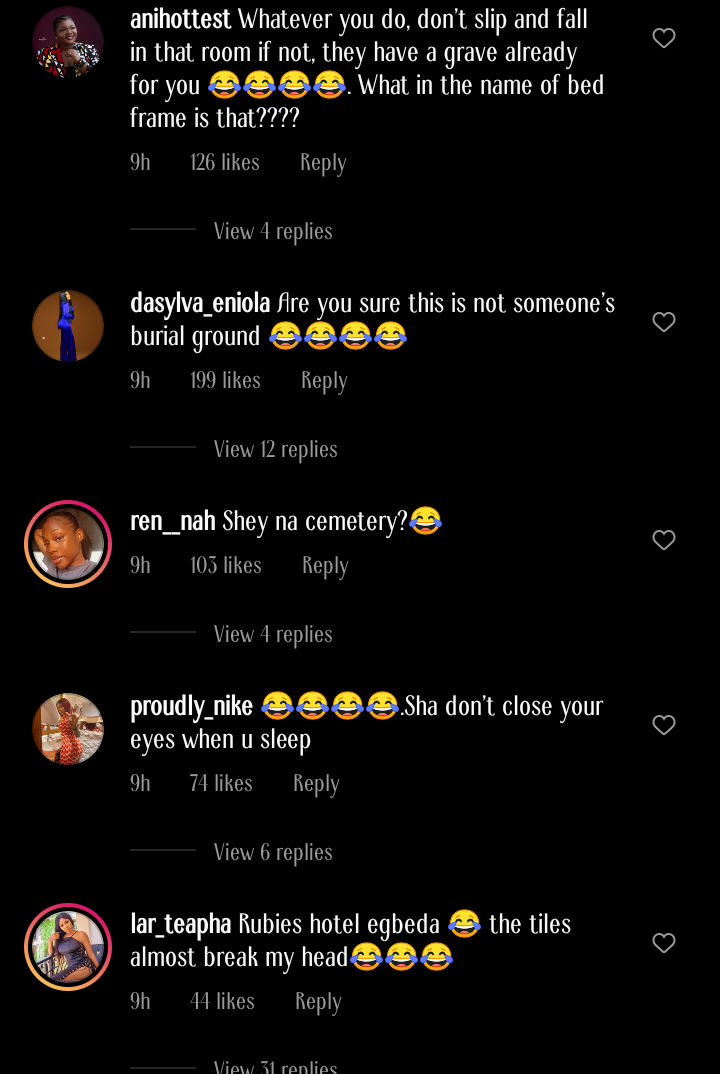Reply to ren__nah's comment
Viewport: 720px width, 1074px height.
pos(325,566)
